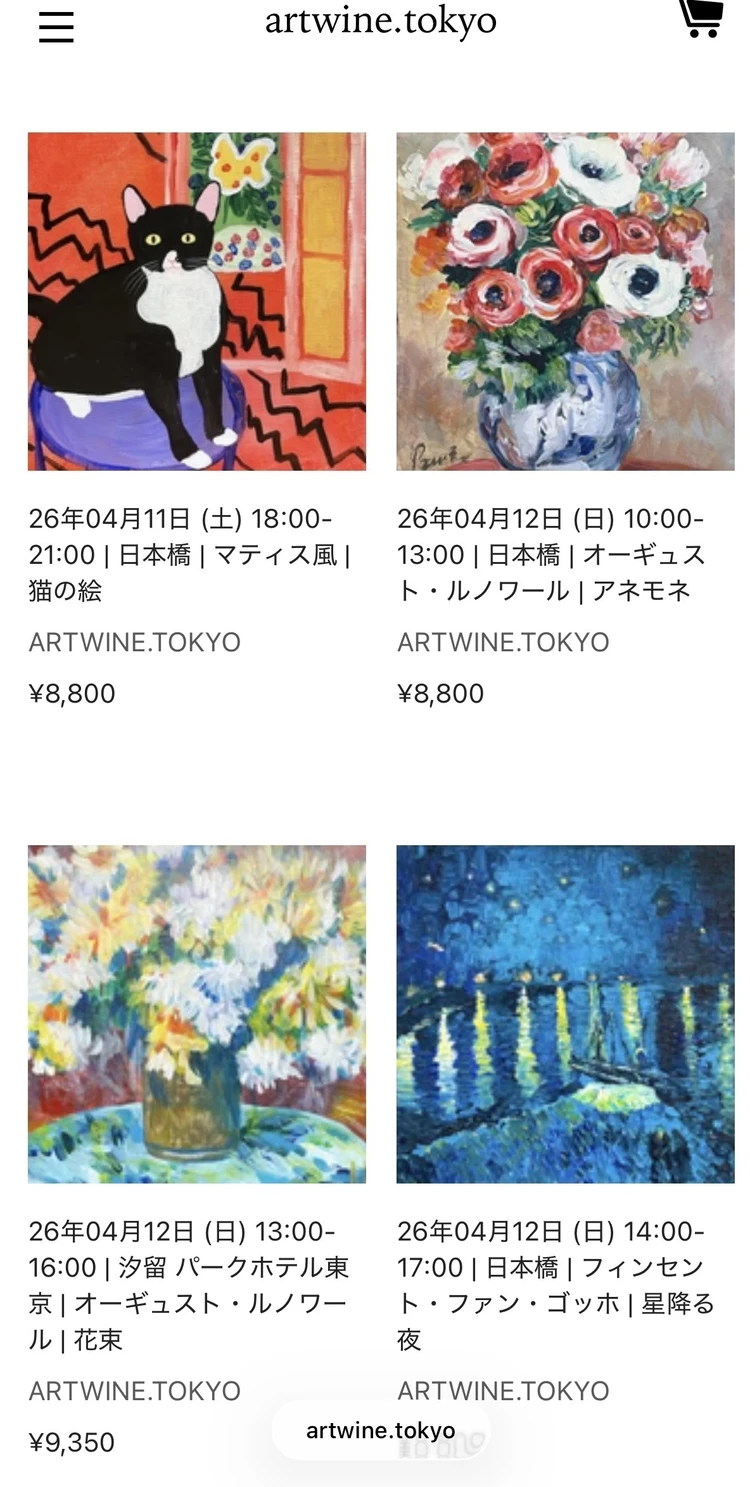Click the ¥8,800 price under the anemone bouquet
Screen dimensions: 750x1487
[x=440, y=692]
